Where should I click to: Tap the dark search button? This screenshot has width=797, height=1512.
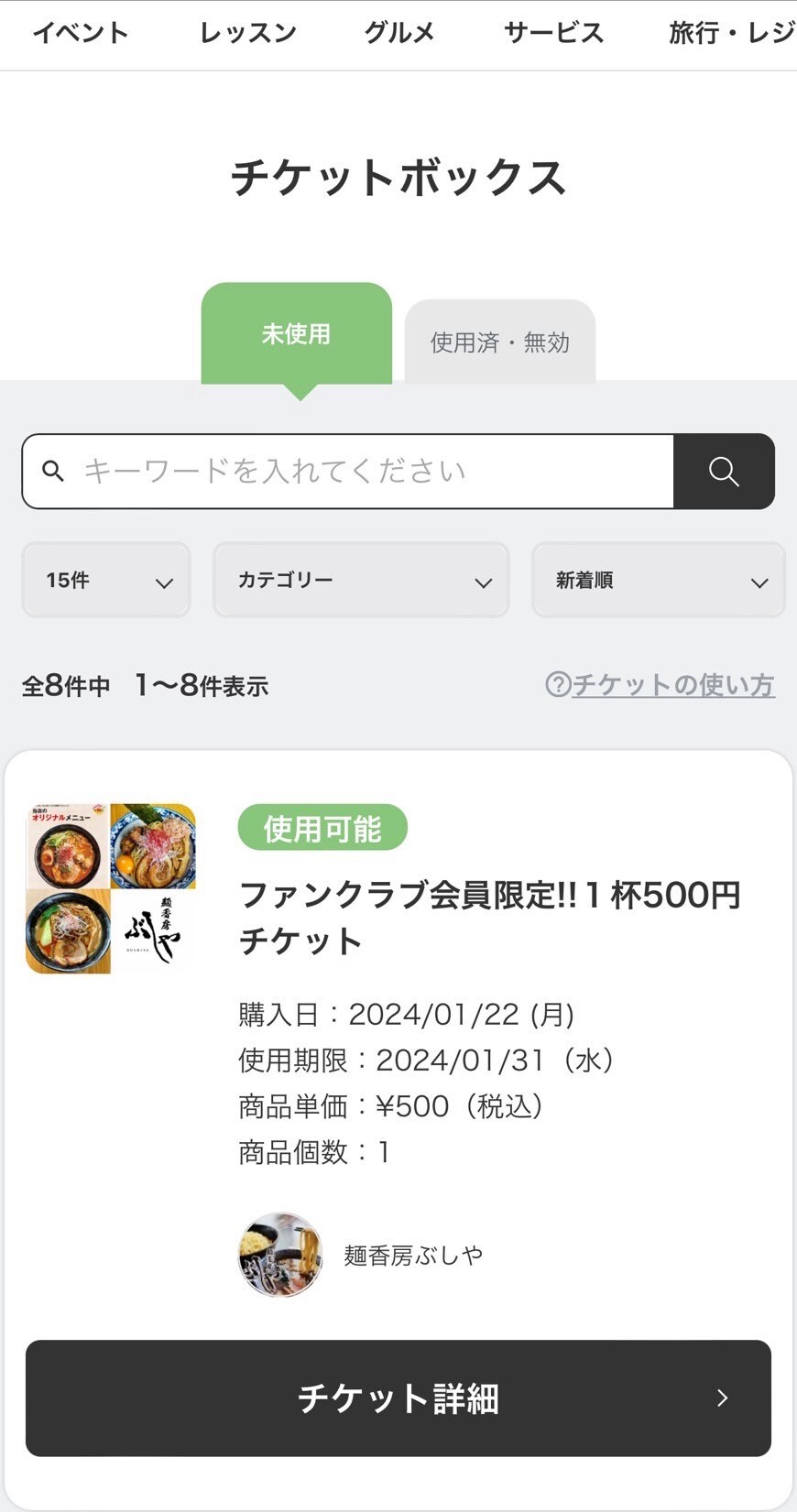[724, 472]
